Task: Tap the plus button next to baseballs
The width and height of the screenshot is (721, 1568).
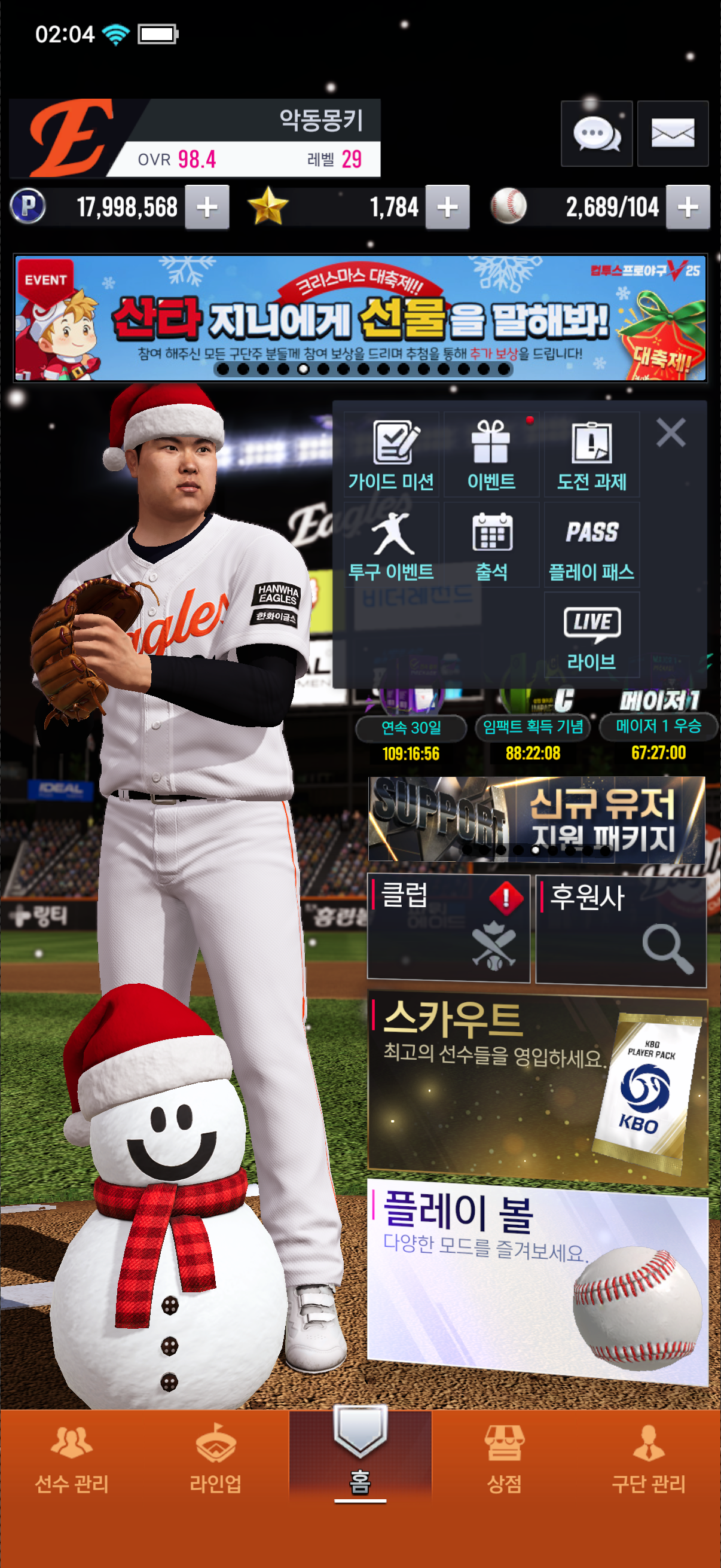Action: [x=688, y=207]
